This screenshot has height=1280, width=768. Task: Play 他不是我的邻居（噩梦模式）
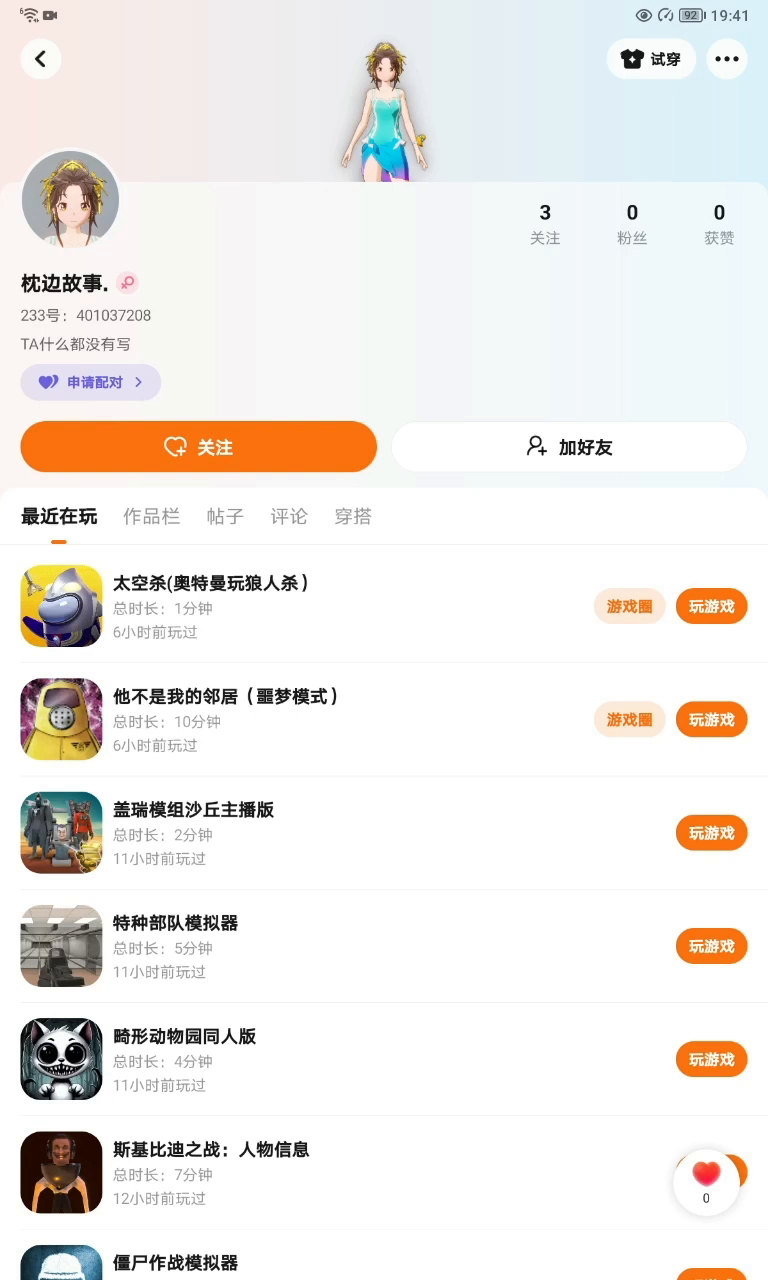[711, 719]
